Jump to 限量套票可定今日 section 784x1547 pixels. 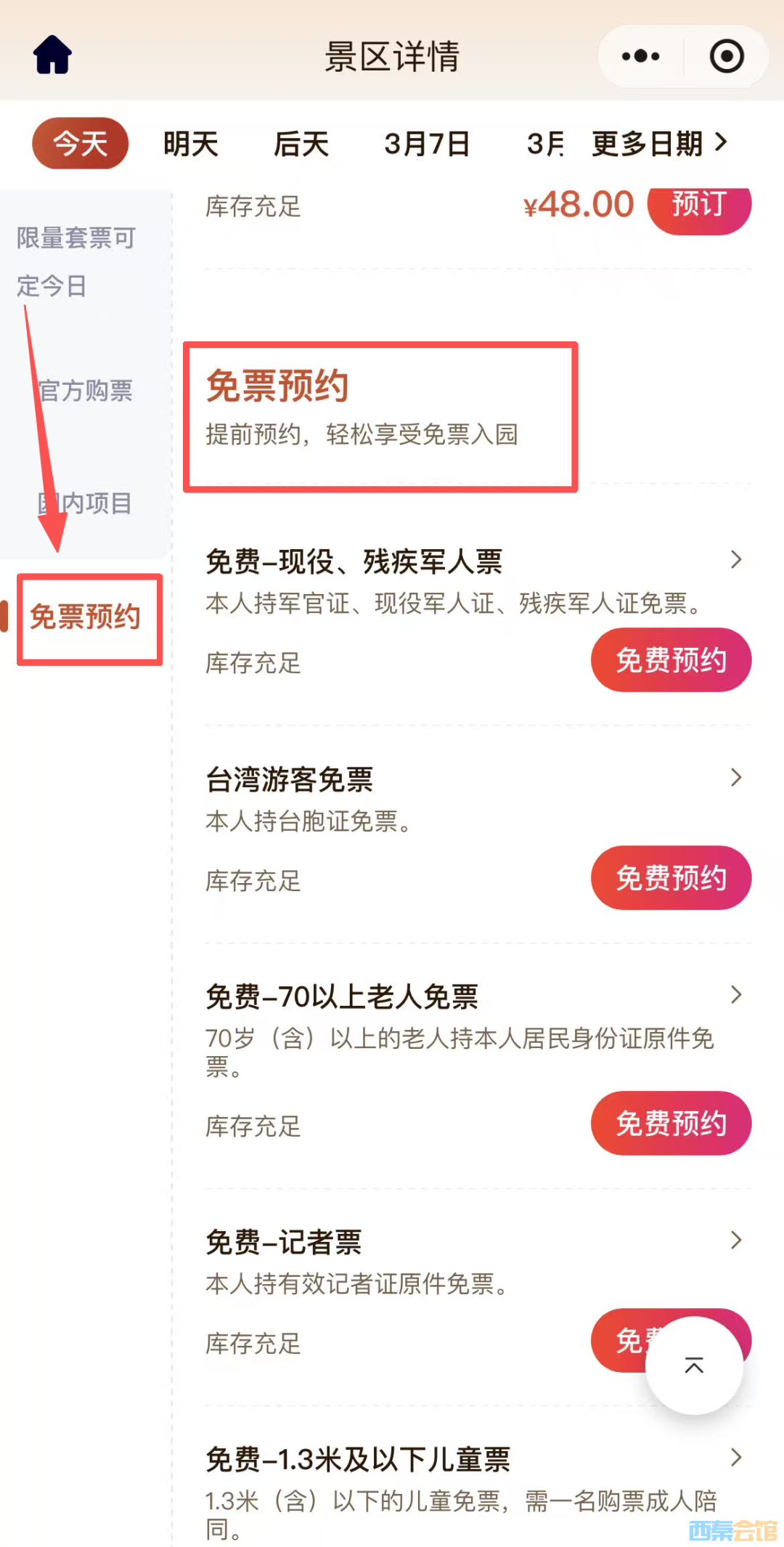click(76, 261)
